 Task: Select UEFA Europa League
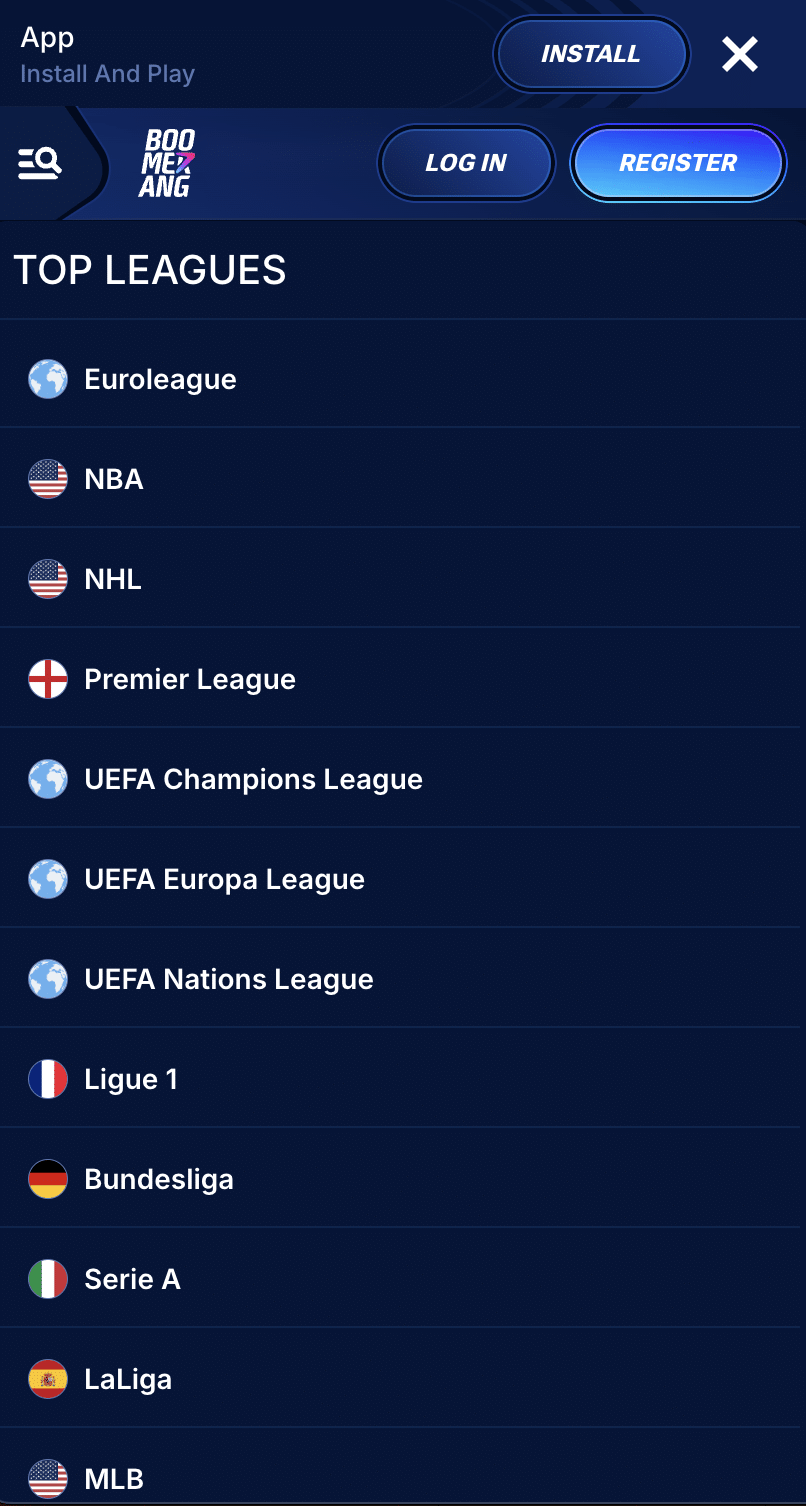coord(224,879)
